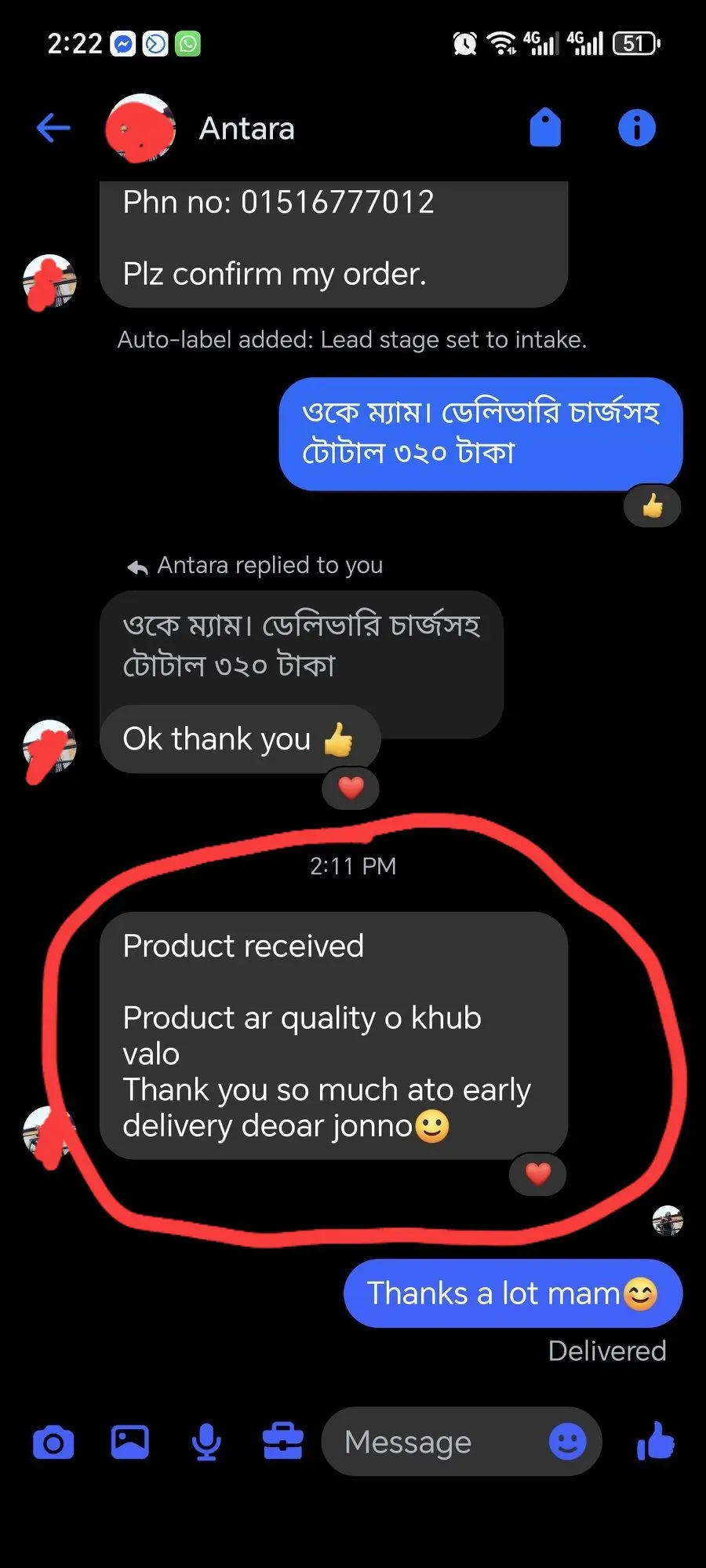
Task: Open the photo gallery picker
Action: pyautogui.click(x=130, y=1442)
